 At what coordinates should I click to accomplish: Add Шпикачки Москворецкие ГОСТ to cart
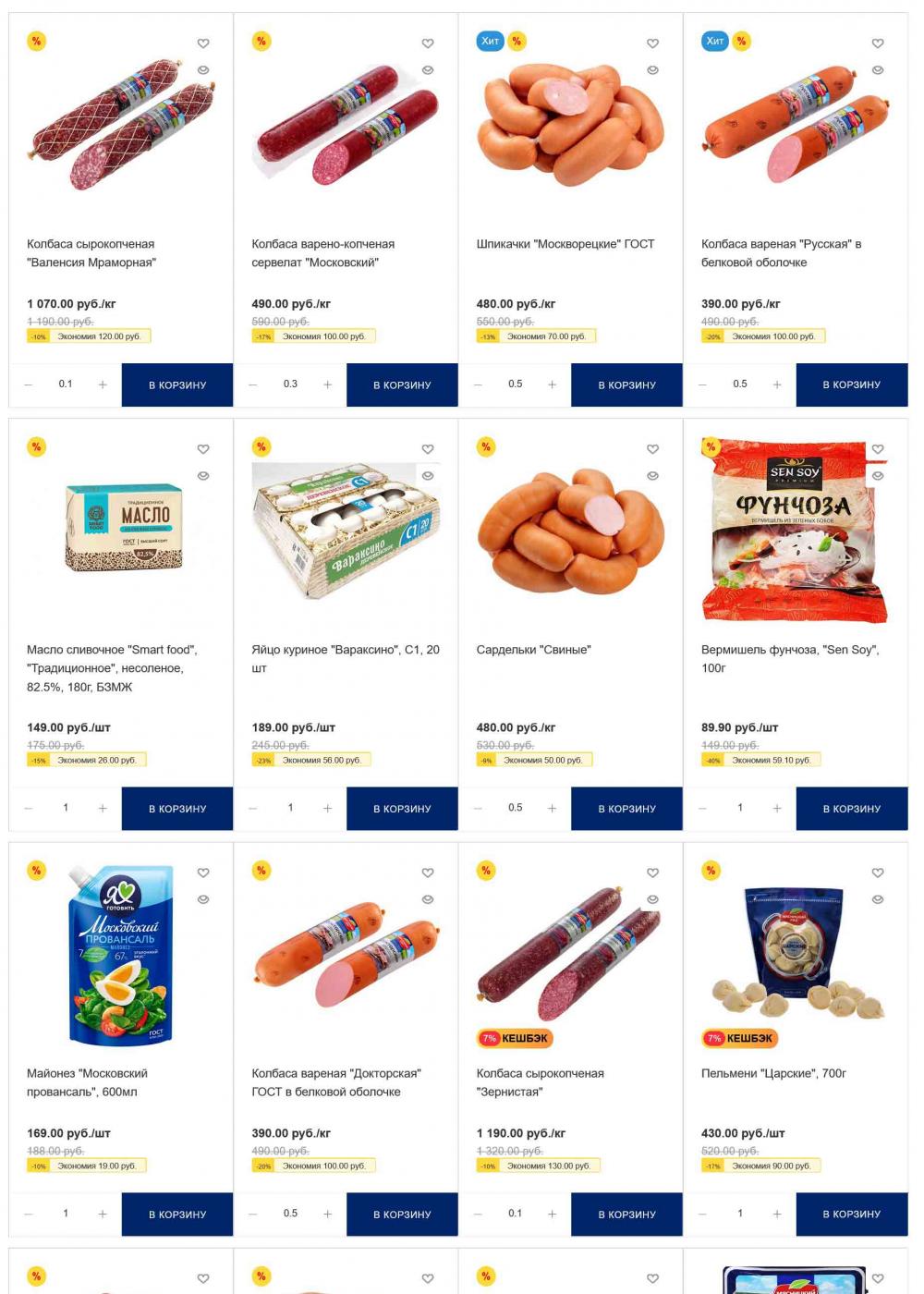click(626, 385)
